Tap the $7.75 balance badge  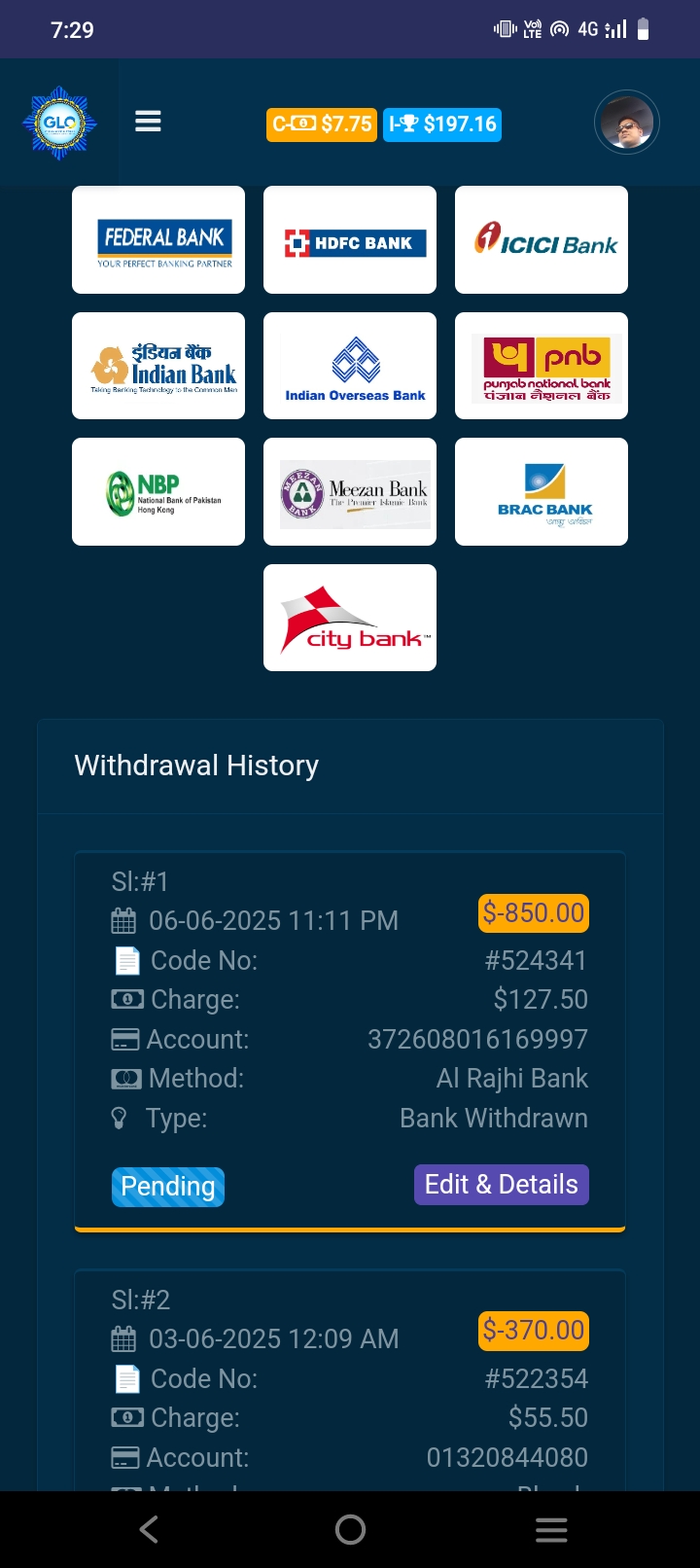pos(322,124)
